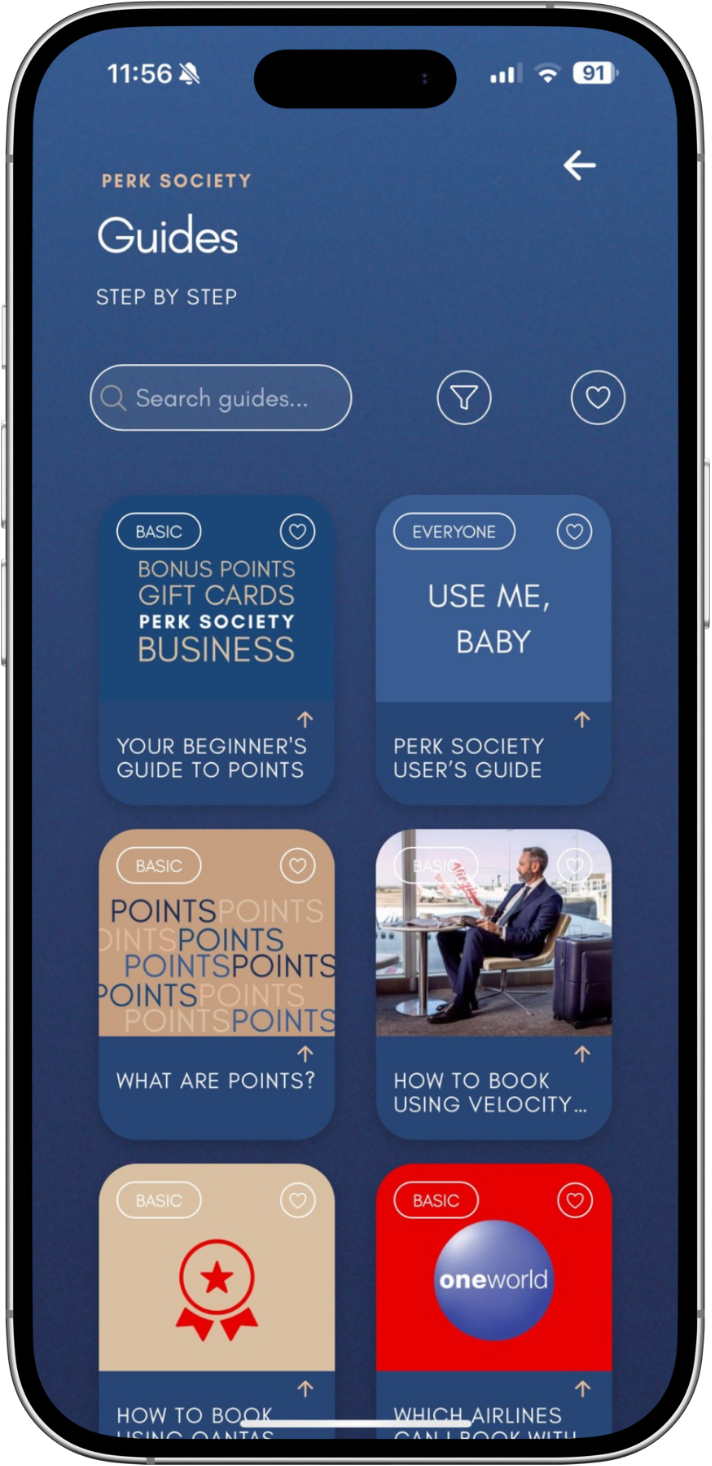Open the What Are Points? guide

(217, 984)
